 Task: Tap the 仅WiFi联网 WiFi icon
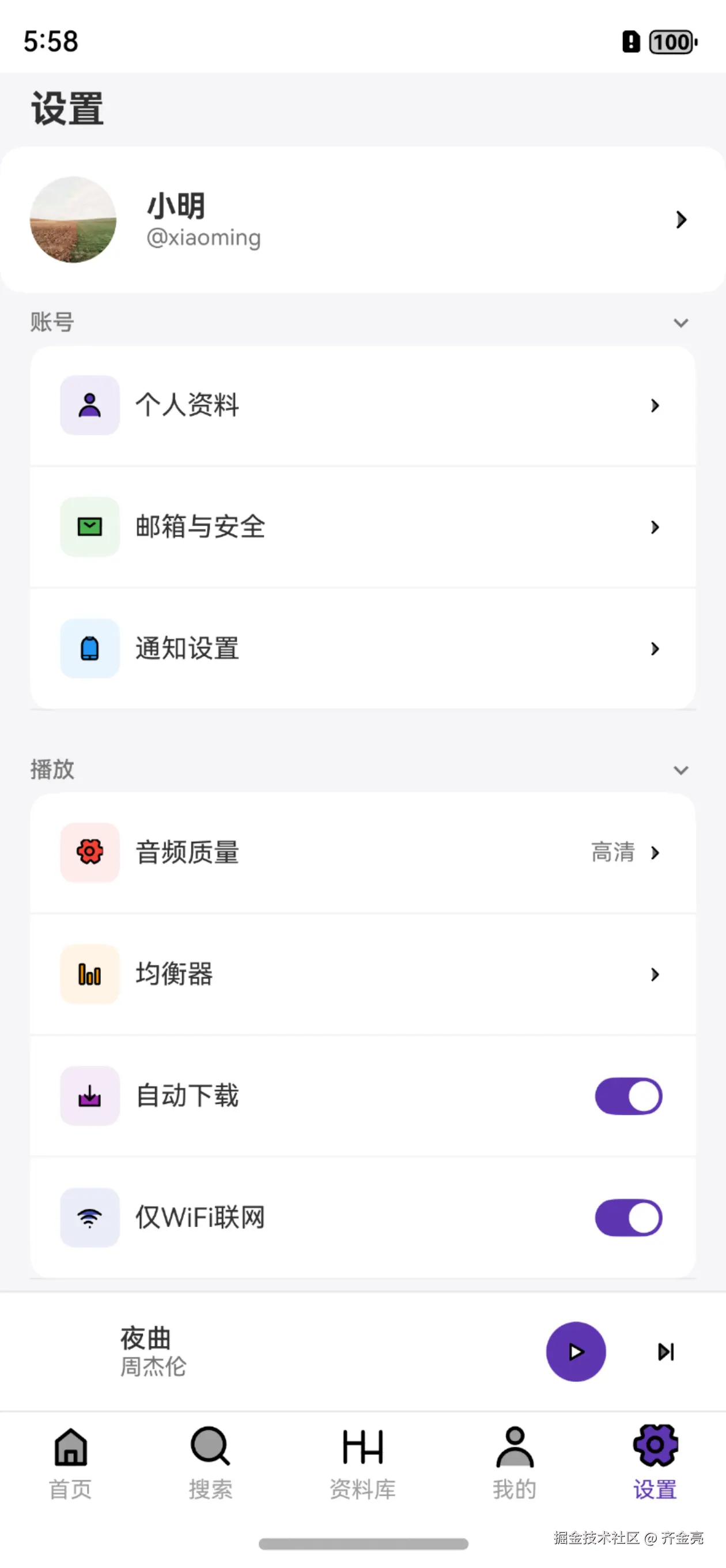click(x=89, y=1218)
